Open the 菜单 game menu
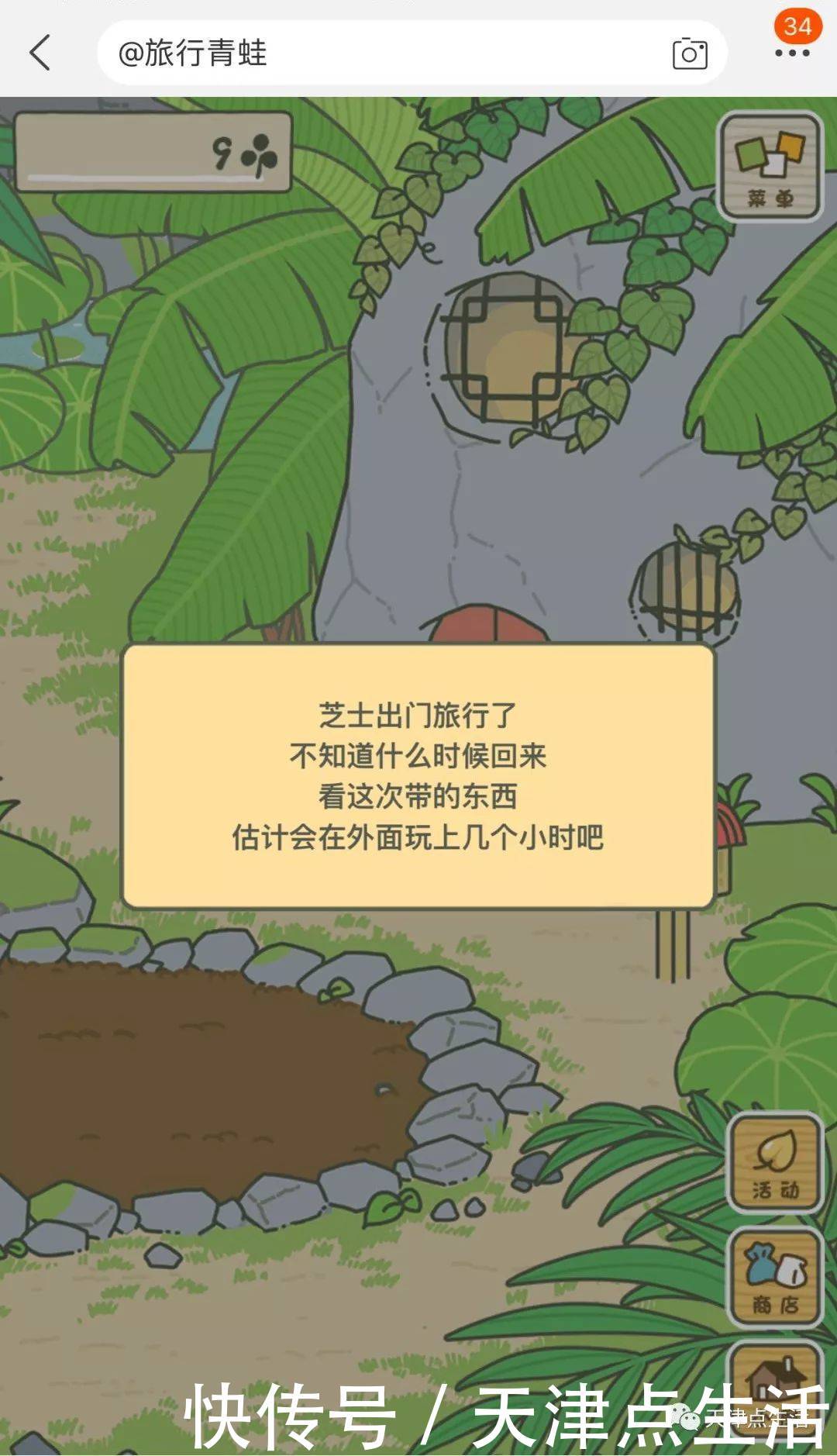 (770, 166)
